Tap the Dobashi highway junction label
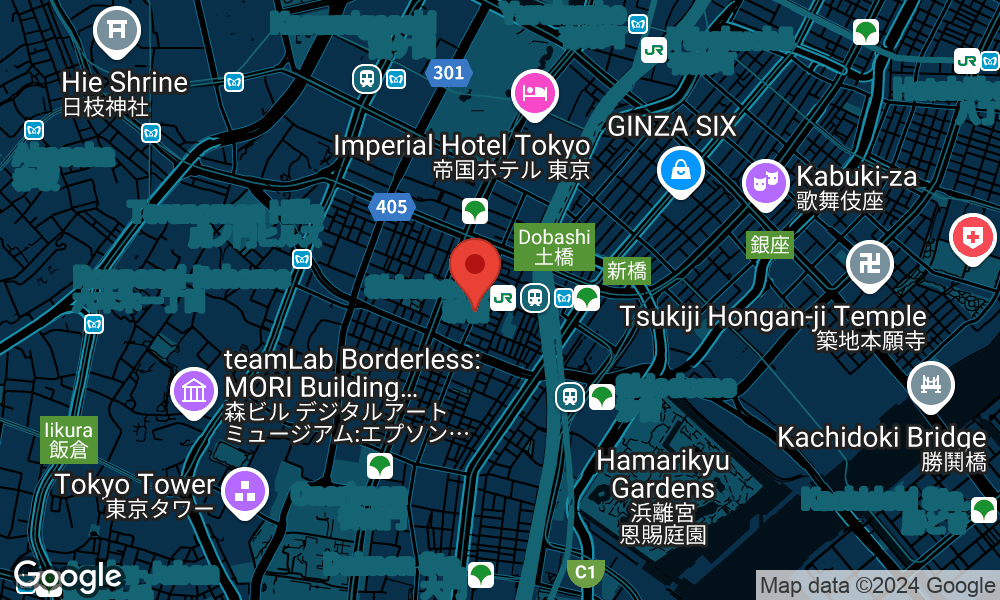The width and height of the screenshot is (1000, 600). pyautogui.click(x=554, y=246)
